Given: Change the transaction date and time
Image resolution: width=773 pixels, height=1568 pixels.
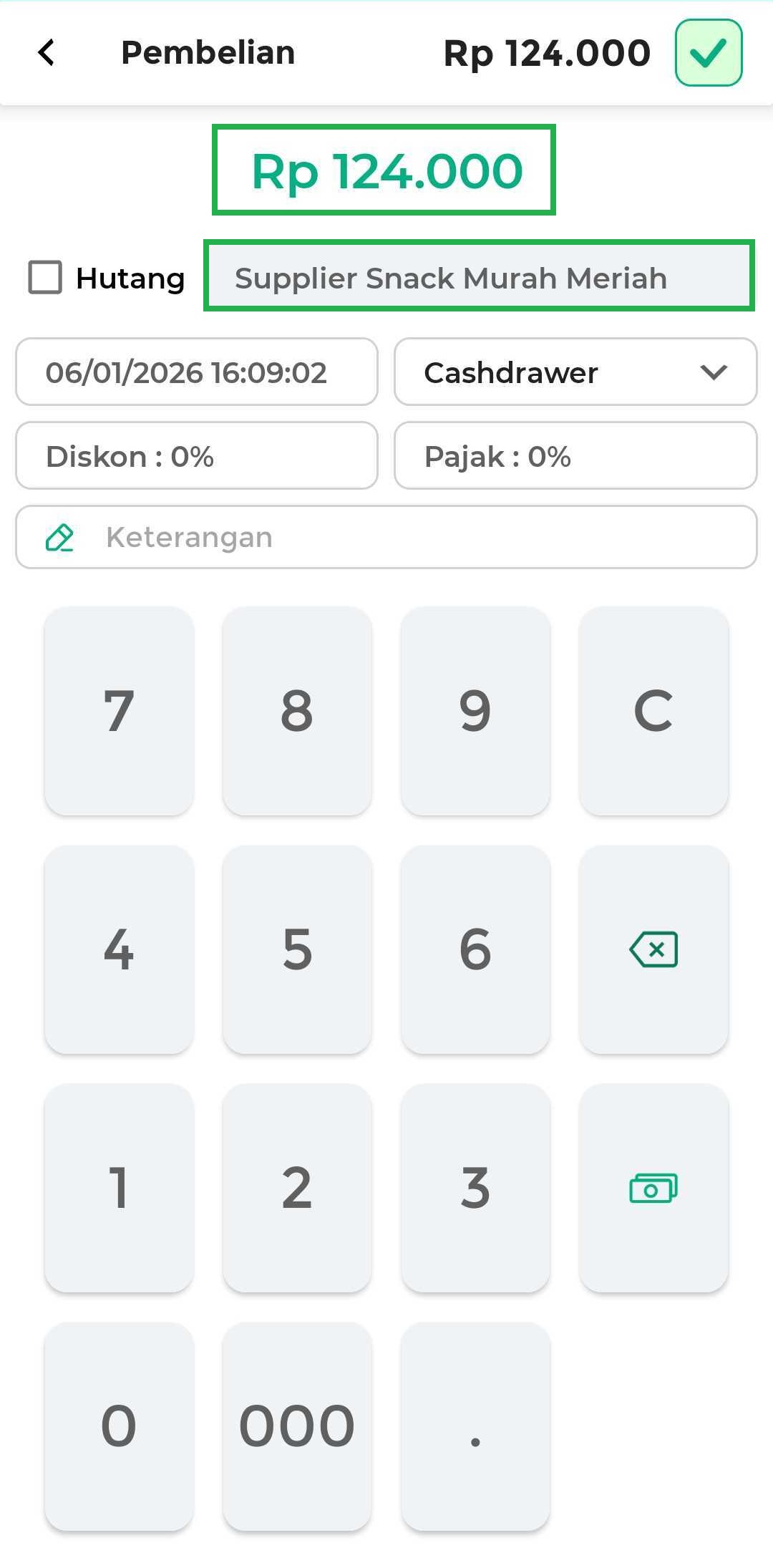Looking at the screenshot, I should (197, 372).
